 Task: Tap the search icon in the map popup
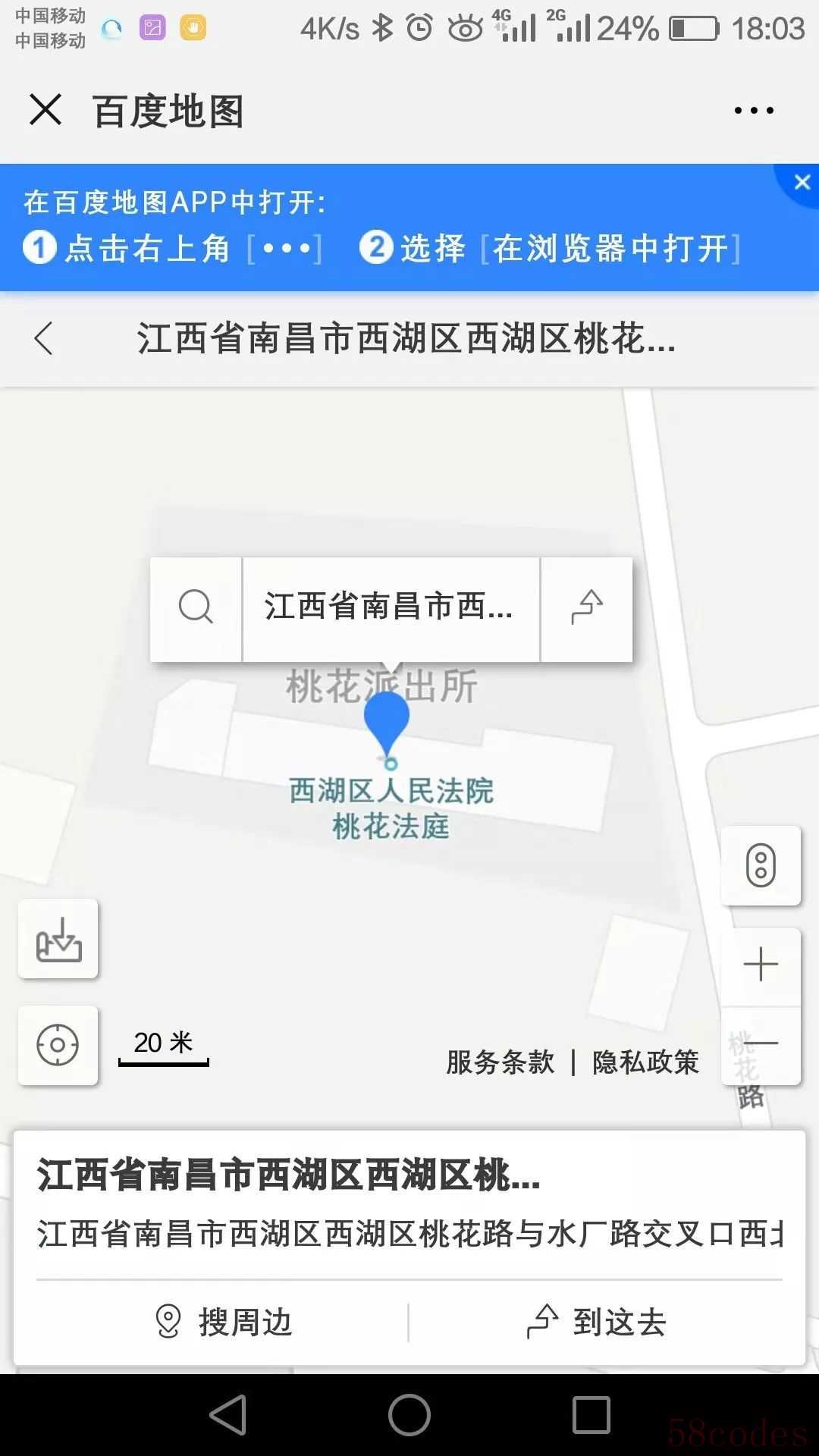(196, 608)
